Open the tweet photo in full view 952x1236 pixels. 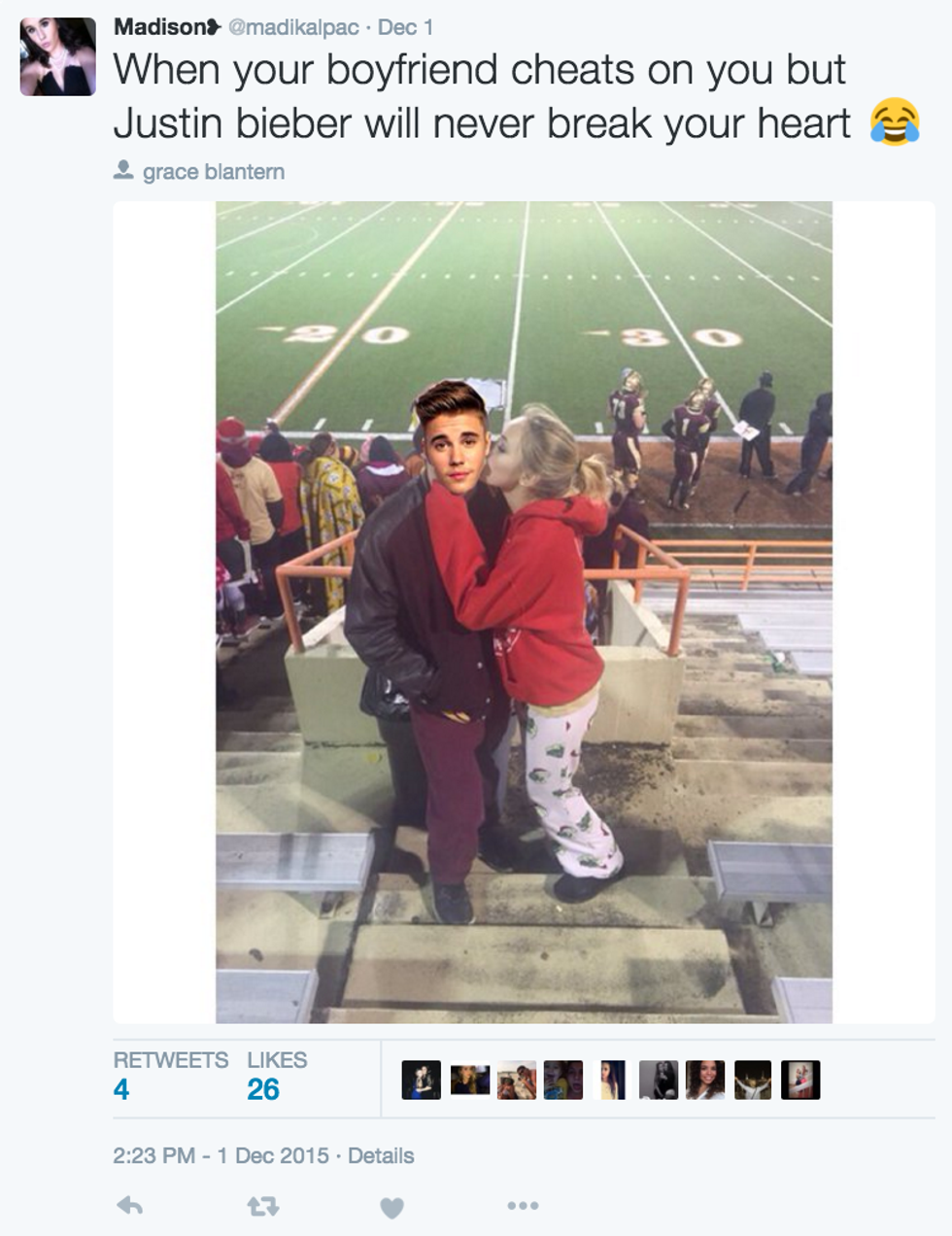point(524,612)
